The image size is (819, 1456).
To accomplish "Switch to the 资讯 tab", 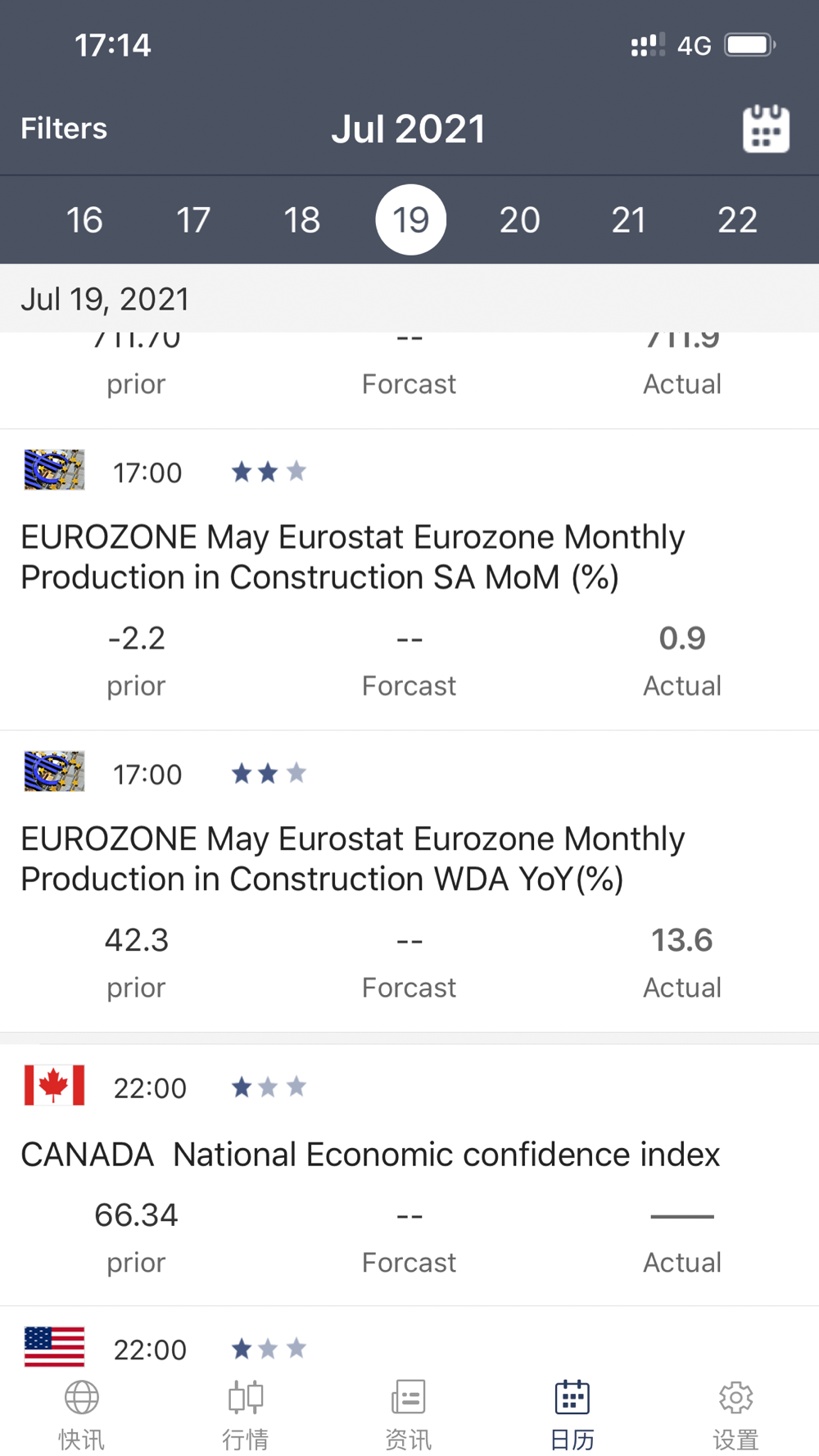I will pyautogui.click(x=409, y=1415).
